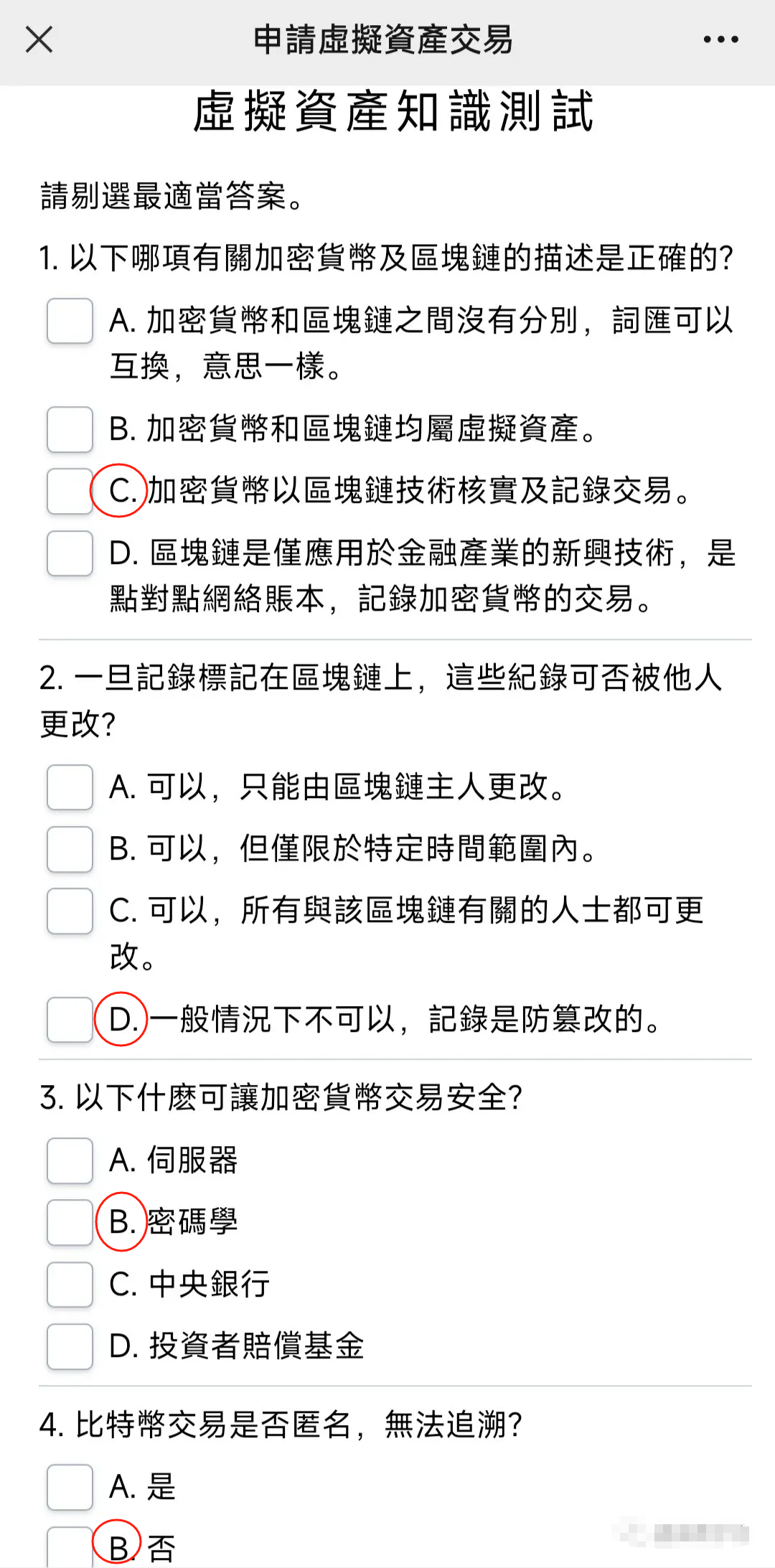Select option D 一般情況下不可以 for question 2

[70, 1019]
